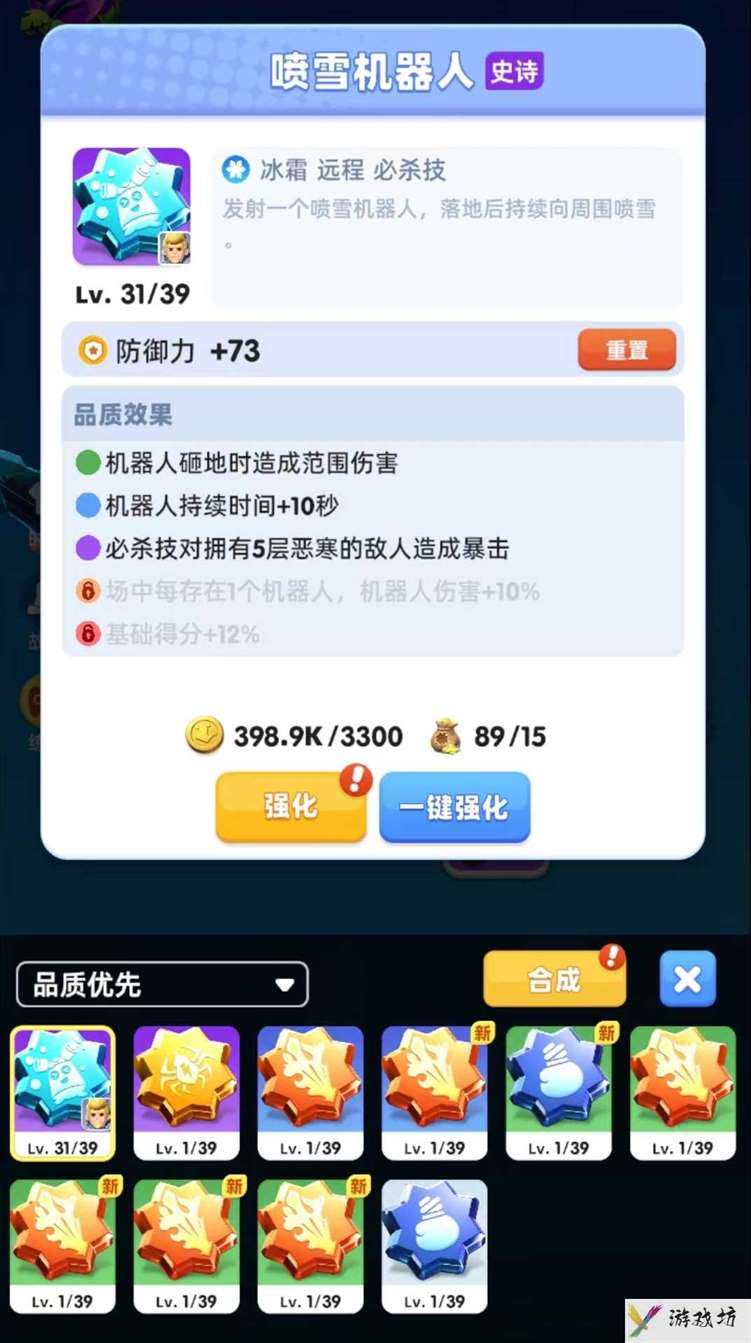The height and width of the screenshot is (1343, 751).
Task: Tap the yellow 强化 upgrade button
Action: click(x=290, y=806)
